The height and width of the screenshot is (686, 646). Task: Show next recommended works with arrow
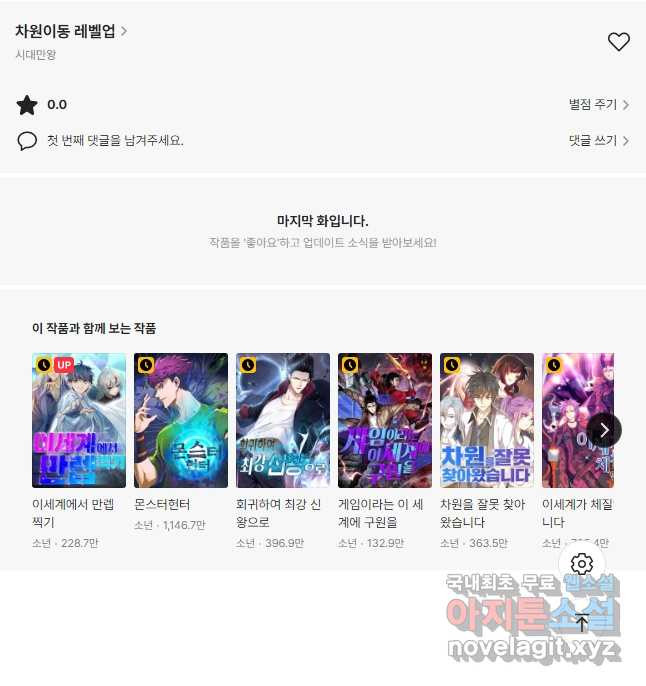click(604, 430)
